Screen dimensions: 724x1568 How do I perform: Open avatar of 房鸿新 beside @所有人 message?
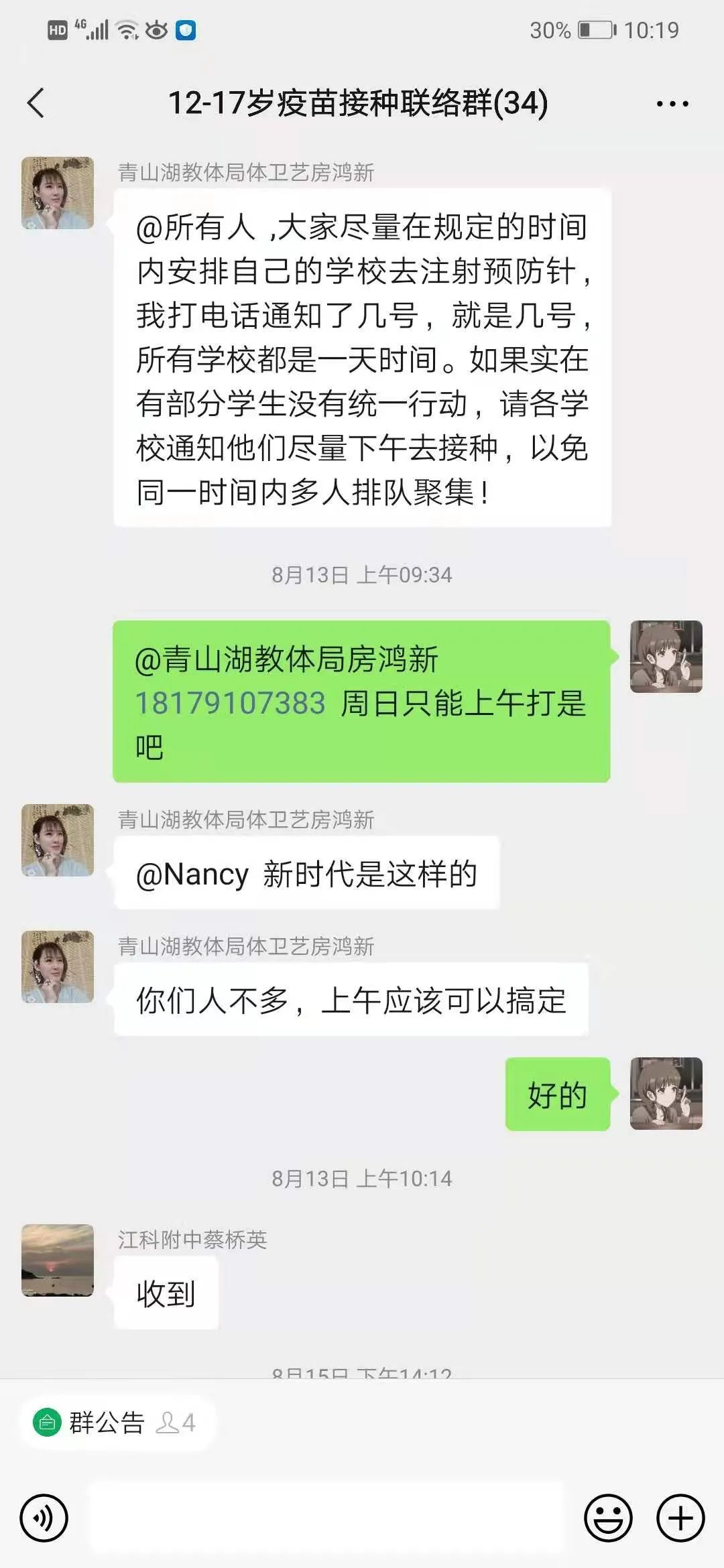(x=58, y=193)
